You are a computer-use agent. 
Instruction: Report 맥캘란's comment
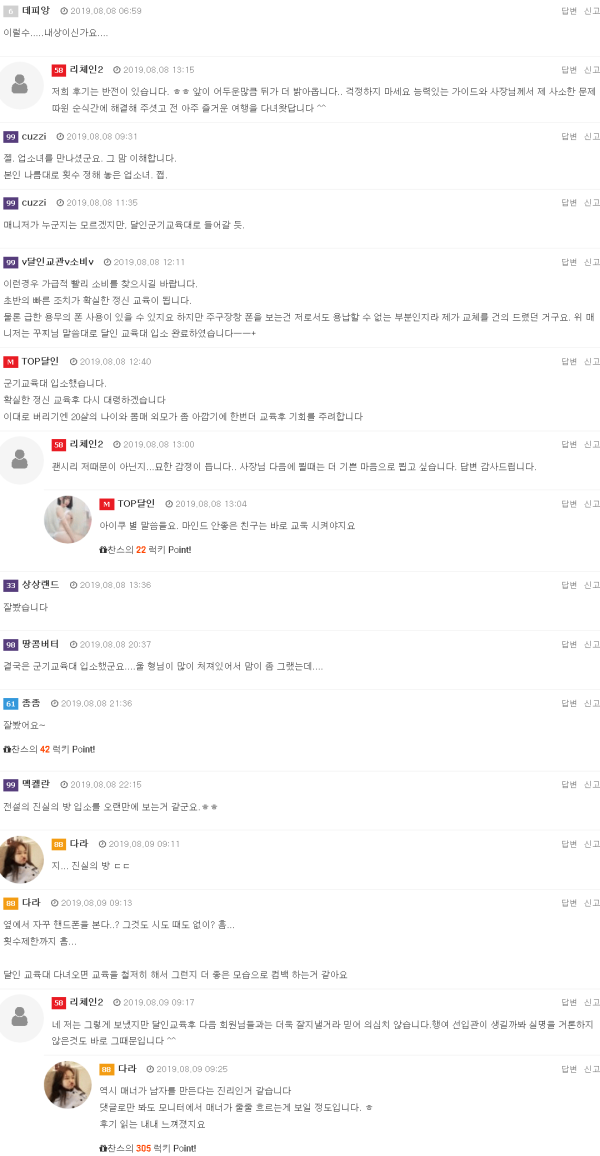pos(592,785)
